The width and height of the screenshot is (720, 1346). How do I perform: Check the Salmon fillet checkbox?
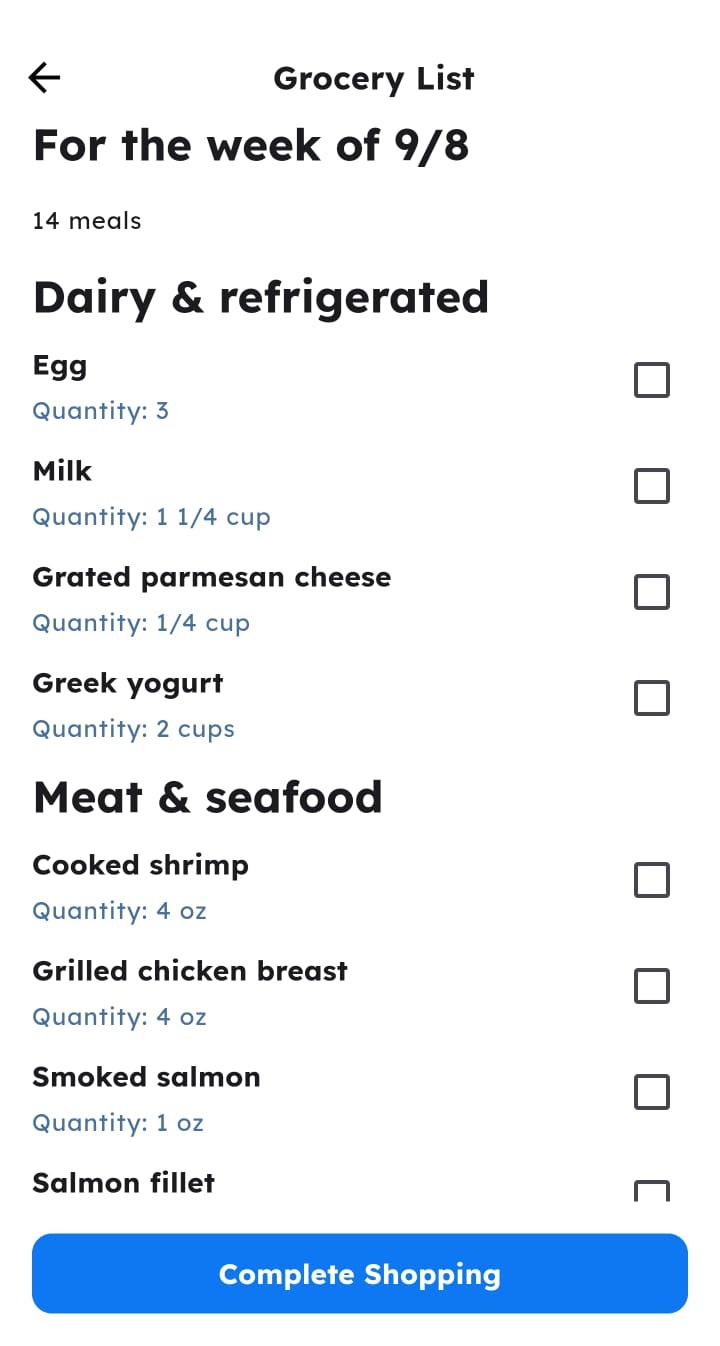point(652,1191)
